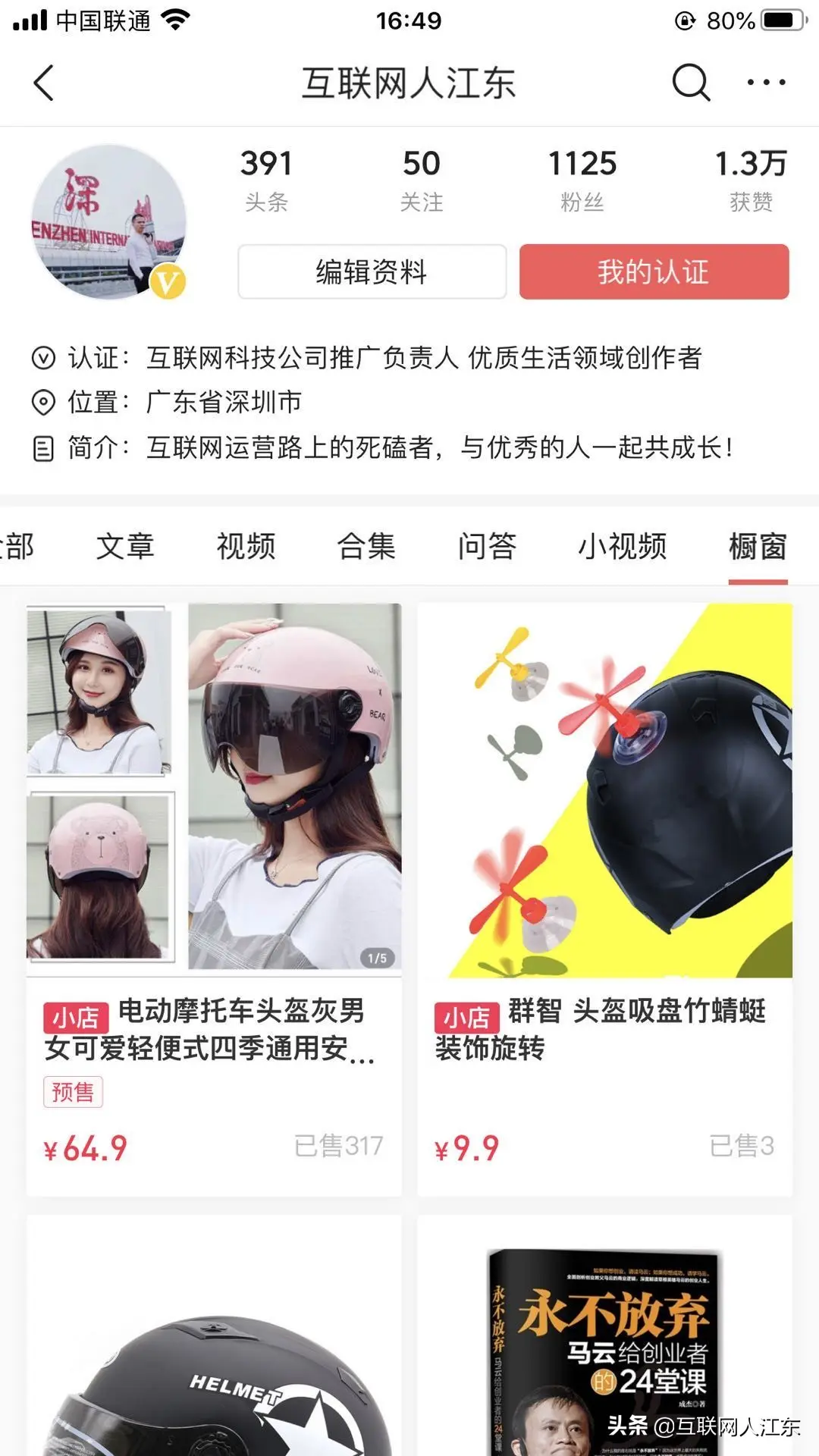819x1456 pixels.
Task: Select the 橱窗 showcase tab
Action: pos(758,546)
